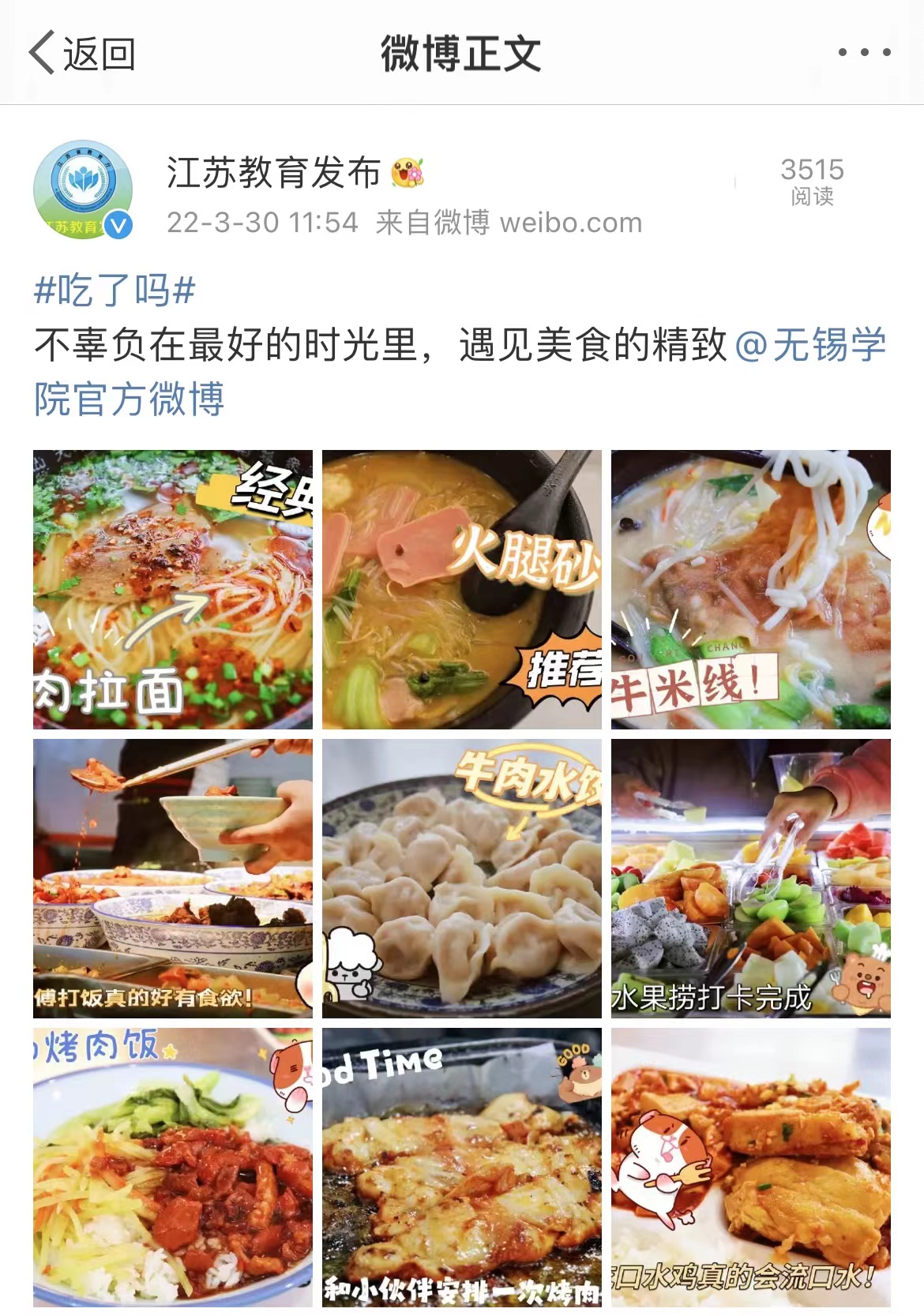Viewport: 924px width, 1316px height.
Task: Open the 米线 rice noodle photo
Action: coord(750,589)
